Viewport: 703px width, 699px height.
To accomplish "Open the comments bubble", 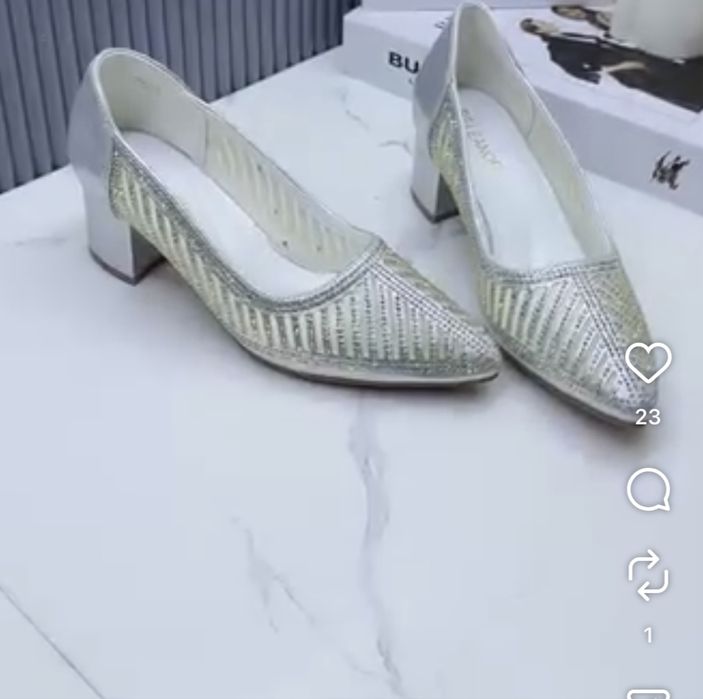I will click(648, 489).
